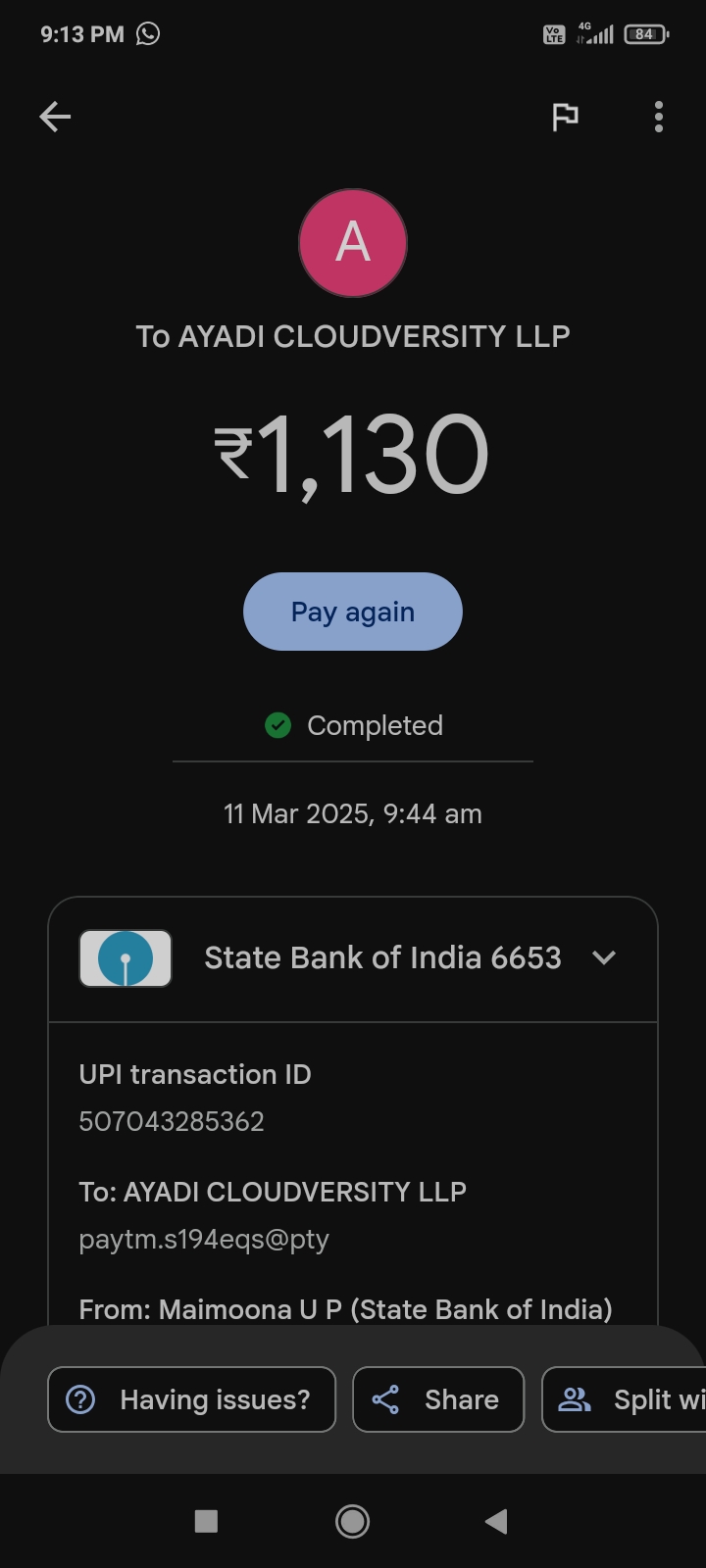Screen dimensions: 706x1568
Task: Collapse the State Bank of India 6653 details
Action: 604,957
